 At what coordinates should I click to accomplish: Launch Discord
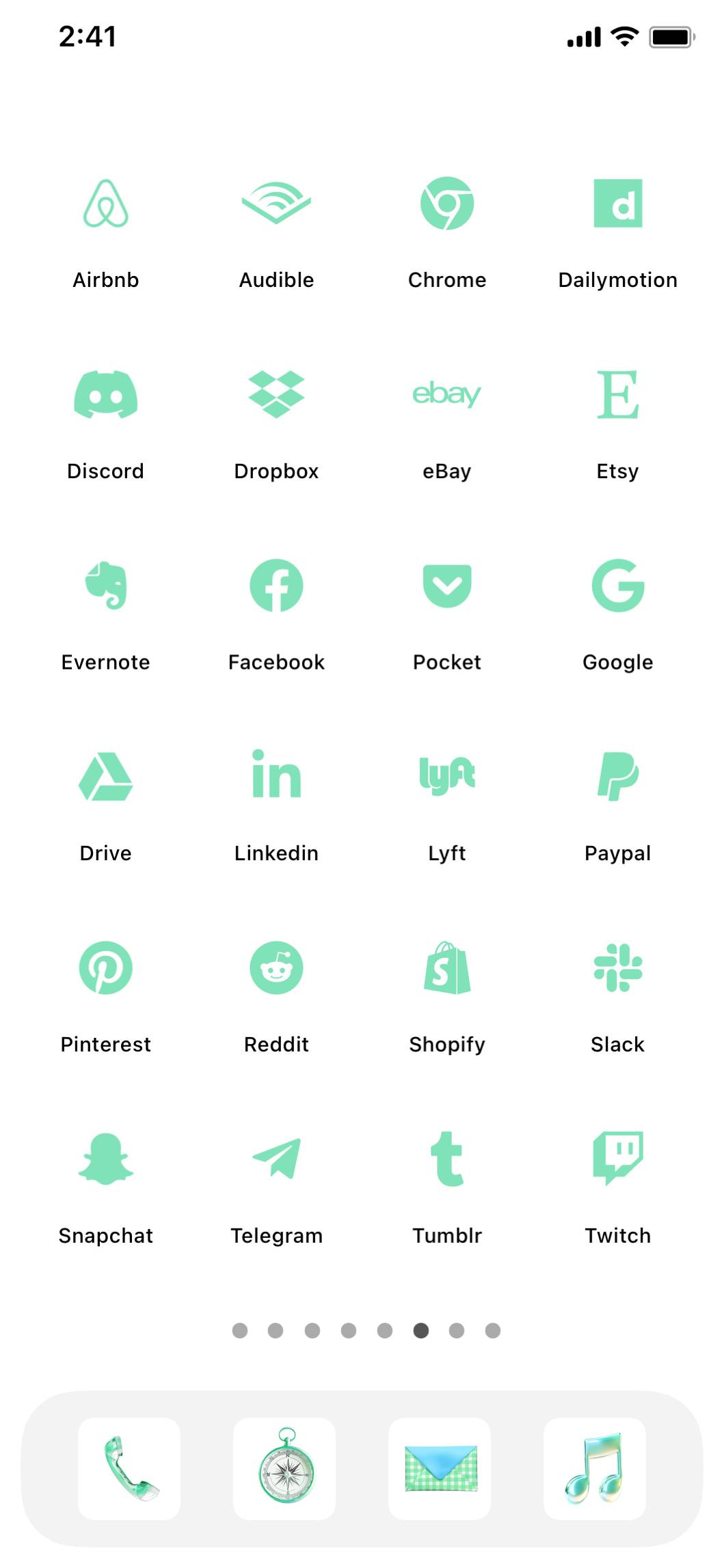(x=106, y=395)
